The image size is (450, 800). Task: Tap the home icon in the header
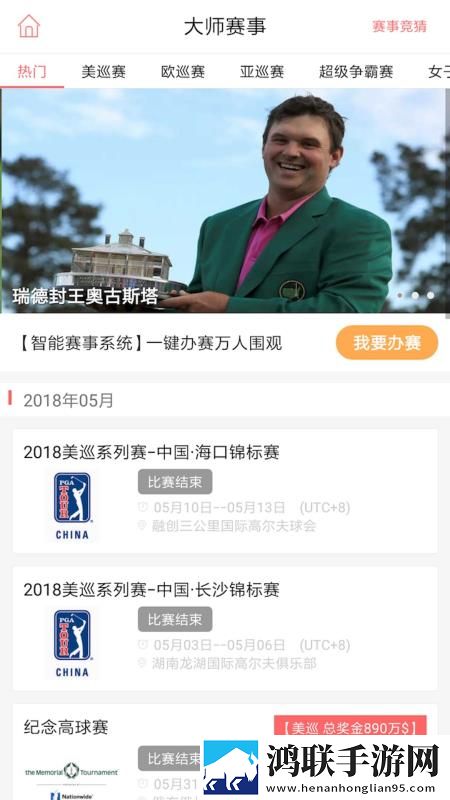point(29,26)
